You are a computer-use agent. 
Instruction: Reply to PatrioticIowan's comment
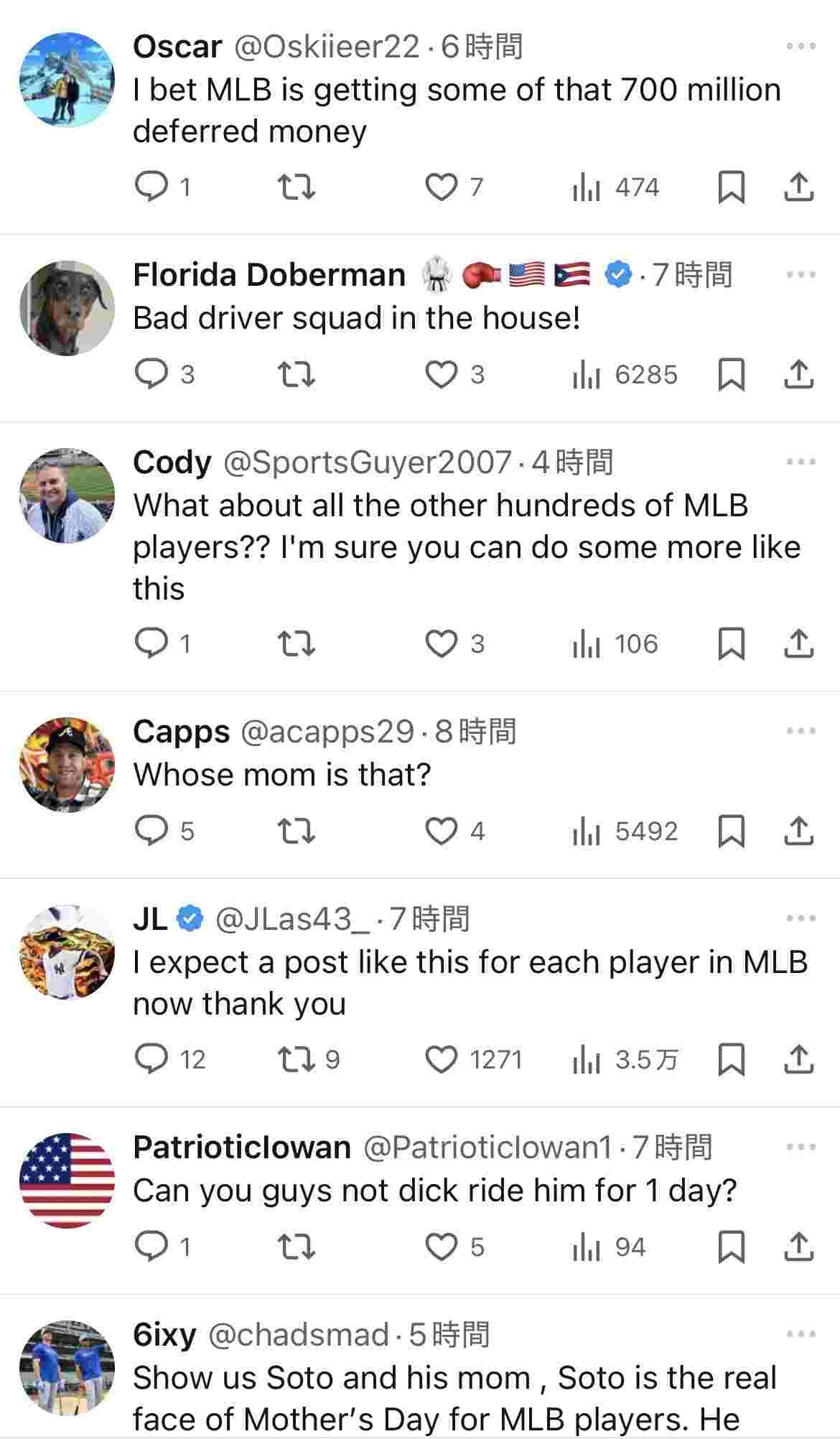coord(151,1247)
